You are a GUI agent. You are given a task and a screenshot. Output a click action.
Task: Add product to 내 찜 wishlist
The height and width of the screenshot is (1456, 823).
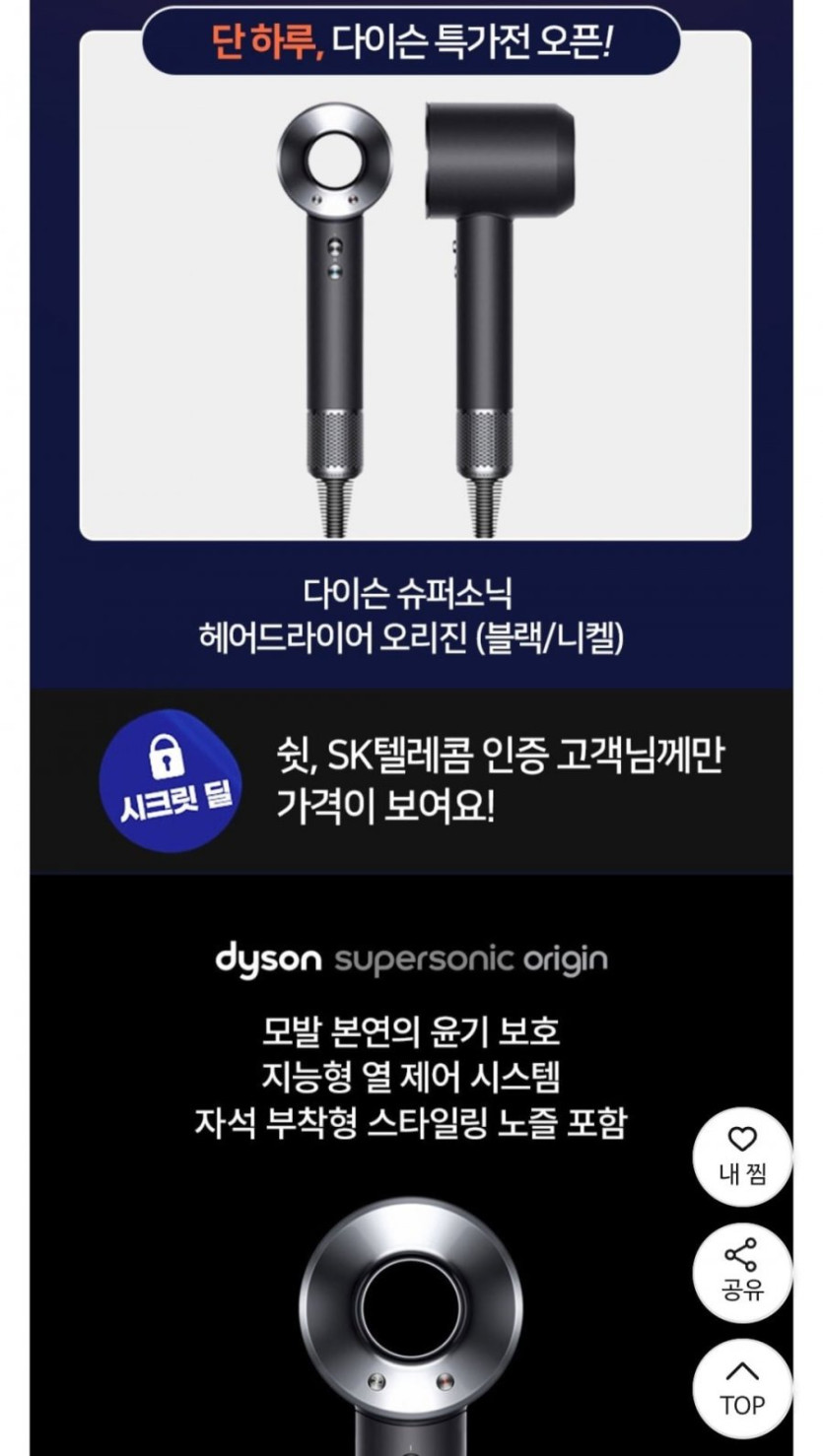741,1156
